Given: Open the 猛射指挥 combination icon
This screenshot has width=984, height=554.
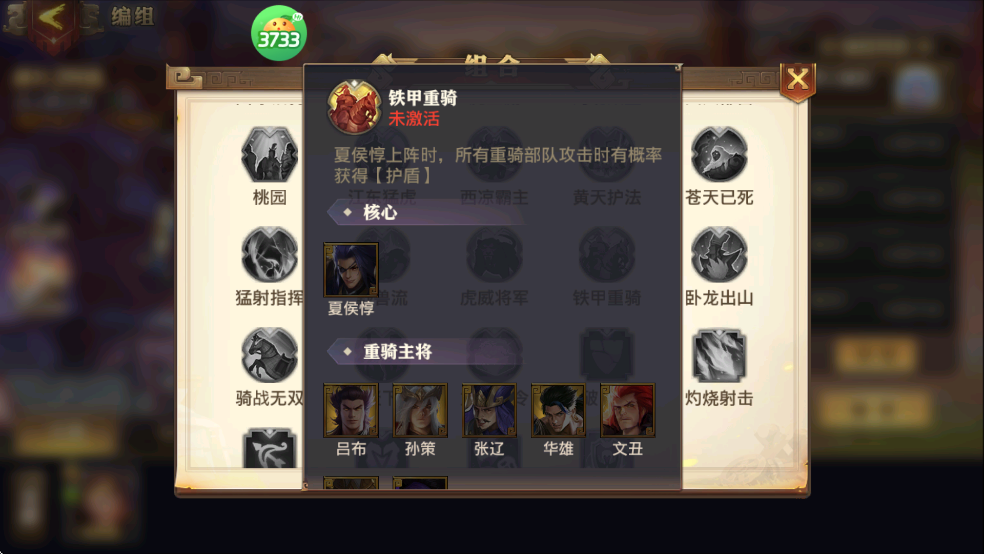Looking at the screenshot, I should point(270,255).
